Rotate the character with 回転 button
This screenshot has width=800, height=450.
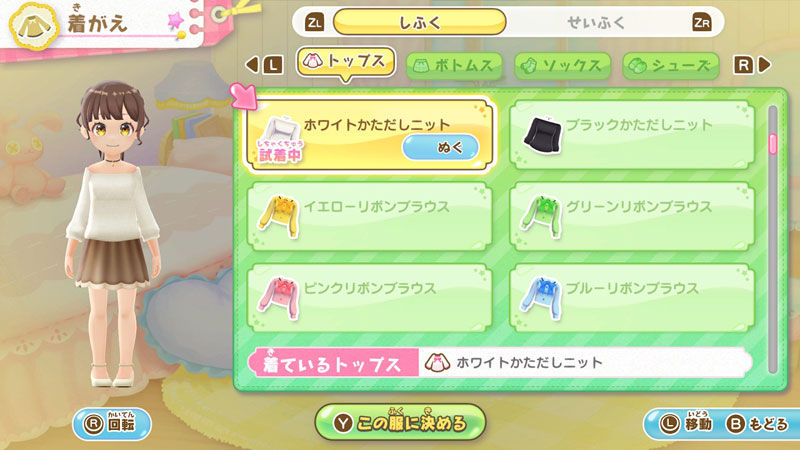111,423
